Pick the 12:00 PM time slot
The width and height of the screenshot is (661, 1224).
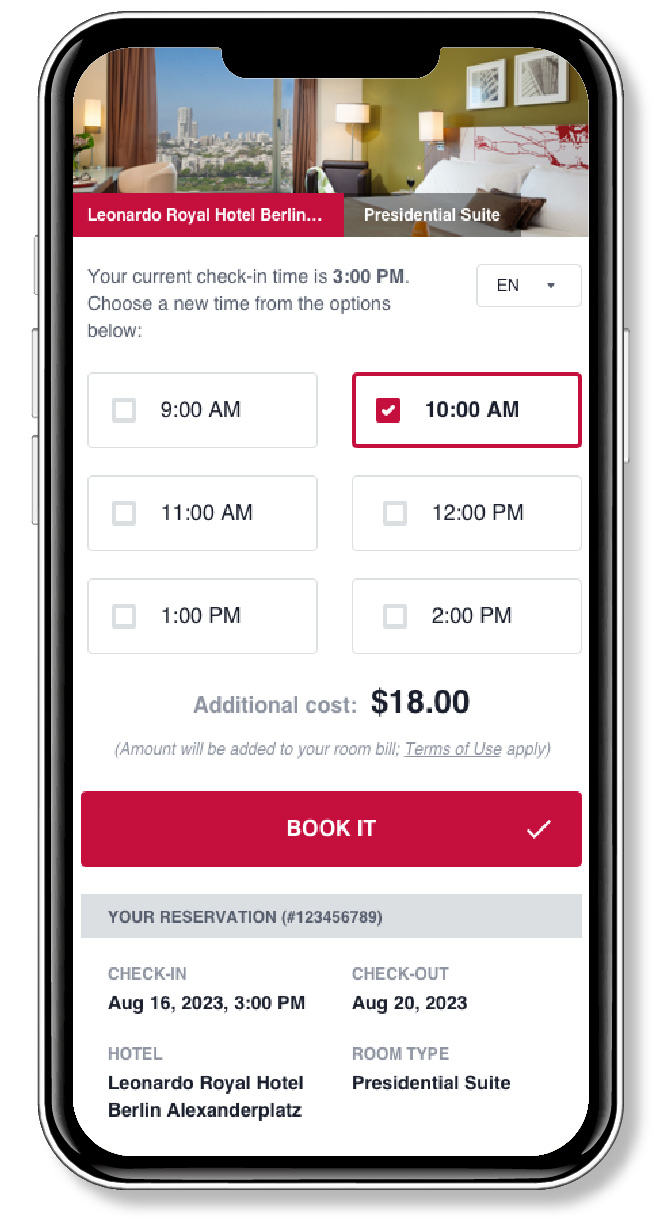coord(395,513)
